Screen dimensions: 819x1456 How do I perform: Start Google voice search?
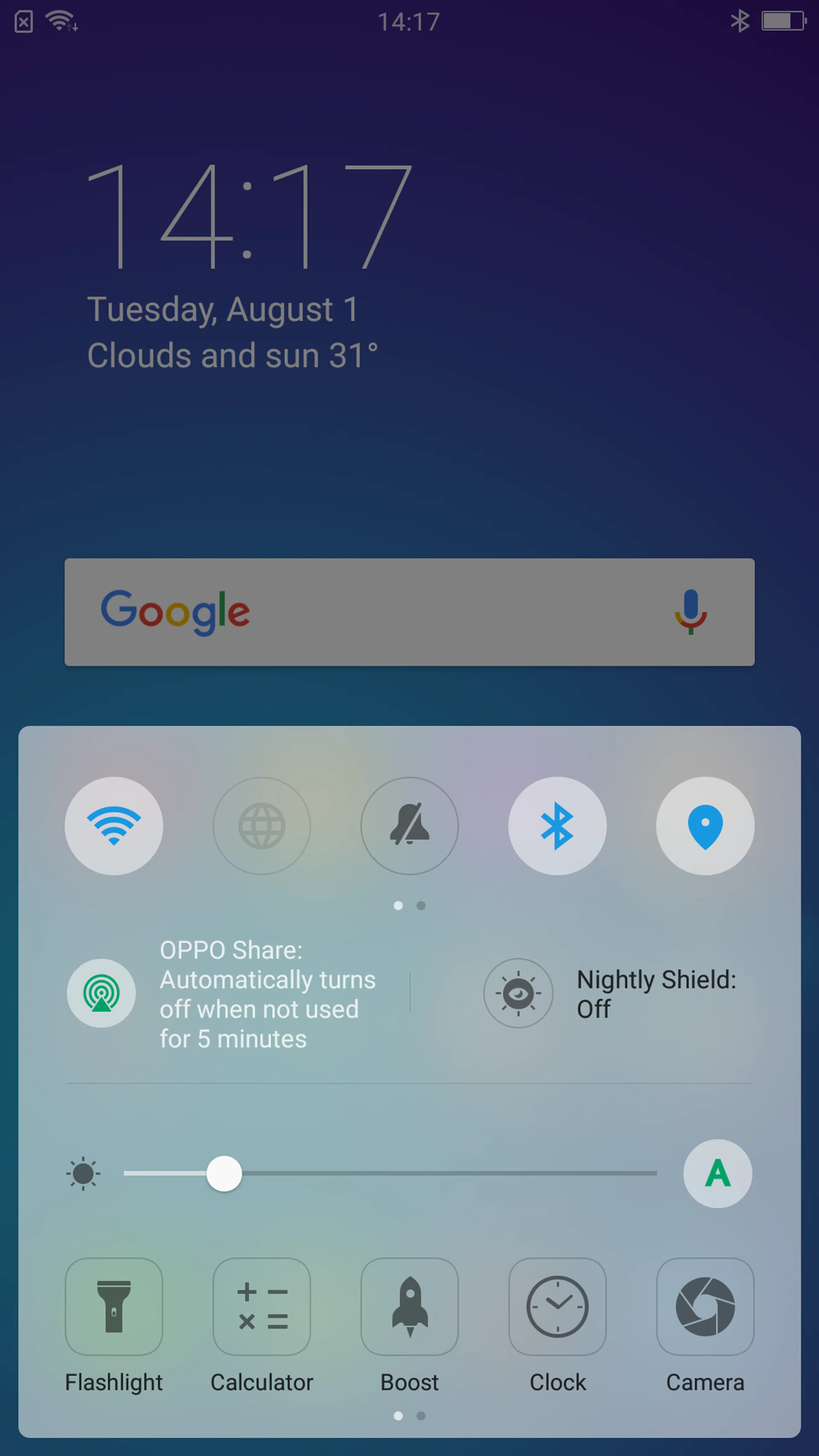tap(690, 612)
